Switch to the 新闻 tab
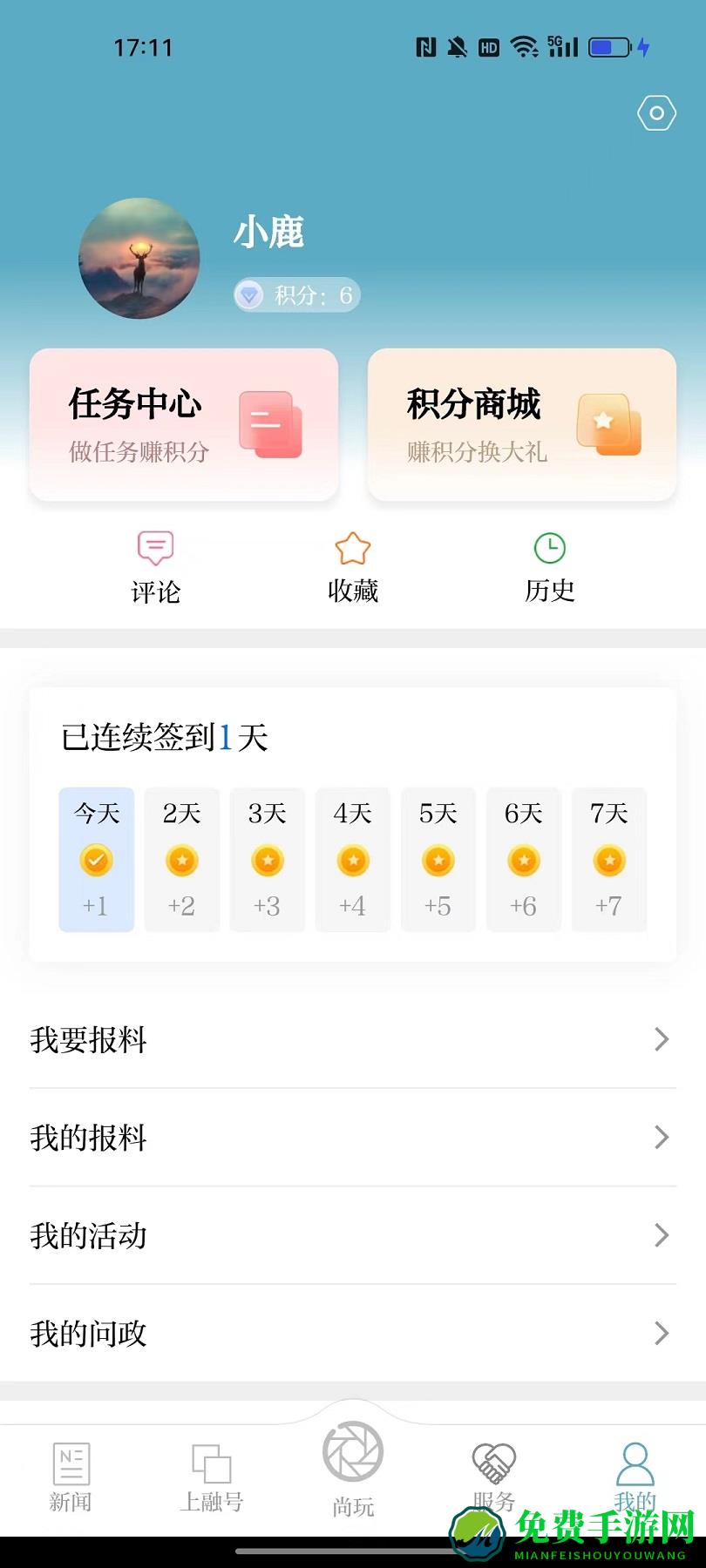Viewport: 706px width, 1568px height. tap(71, 1477)
